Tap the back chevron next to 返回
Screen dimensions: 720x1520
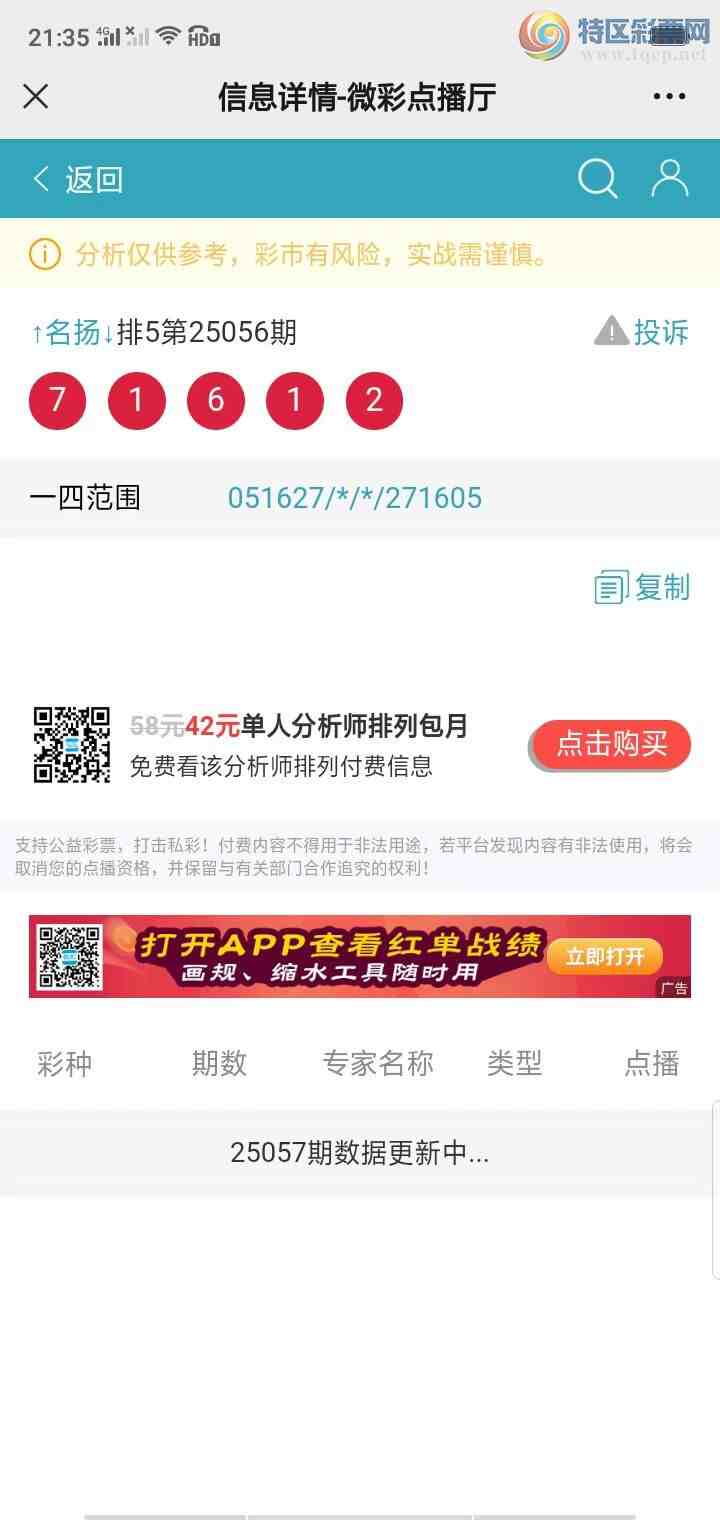coord(38,177)
